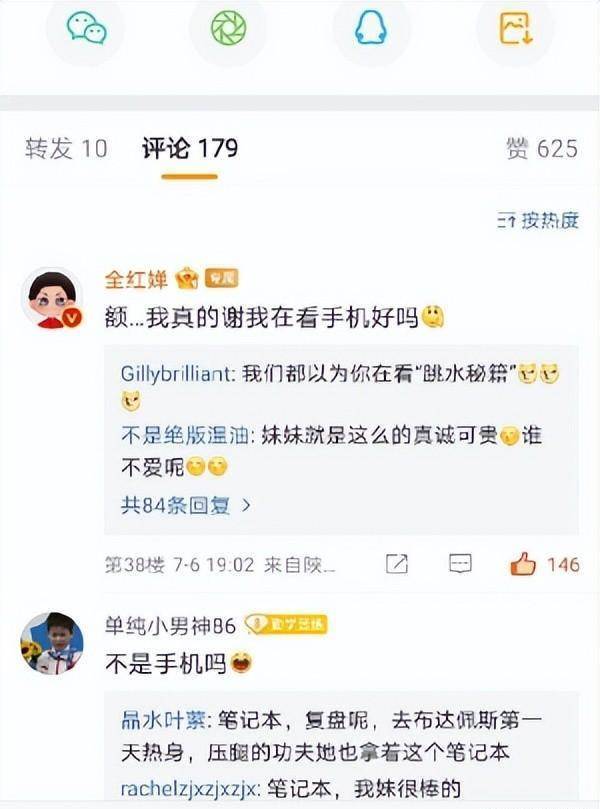Save the image with the download icon
This screenshot has height=809, width=600.
pos(515,28)
